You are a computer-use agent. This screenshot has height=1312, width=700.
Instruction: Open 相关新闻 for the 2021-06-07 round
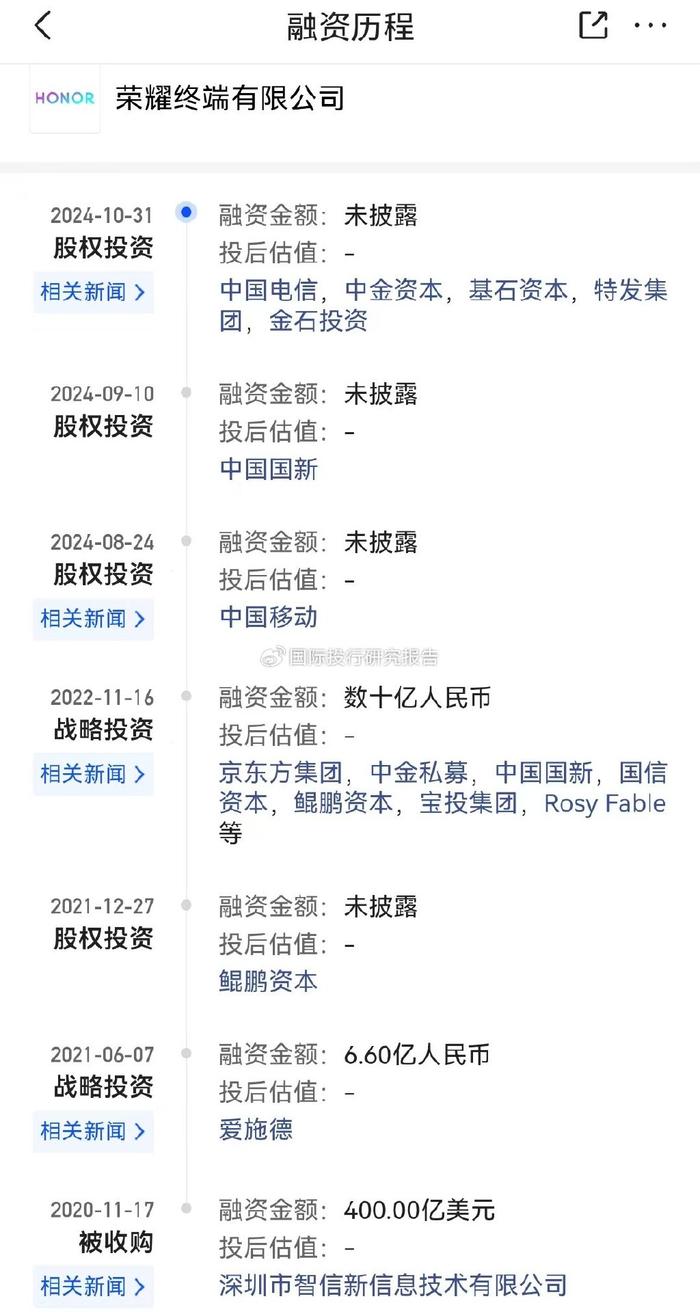point(93,1130)
